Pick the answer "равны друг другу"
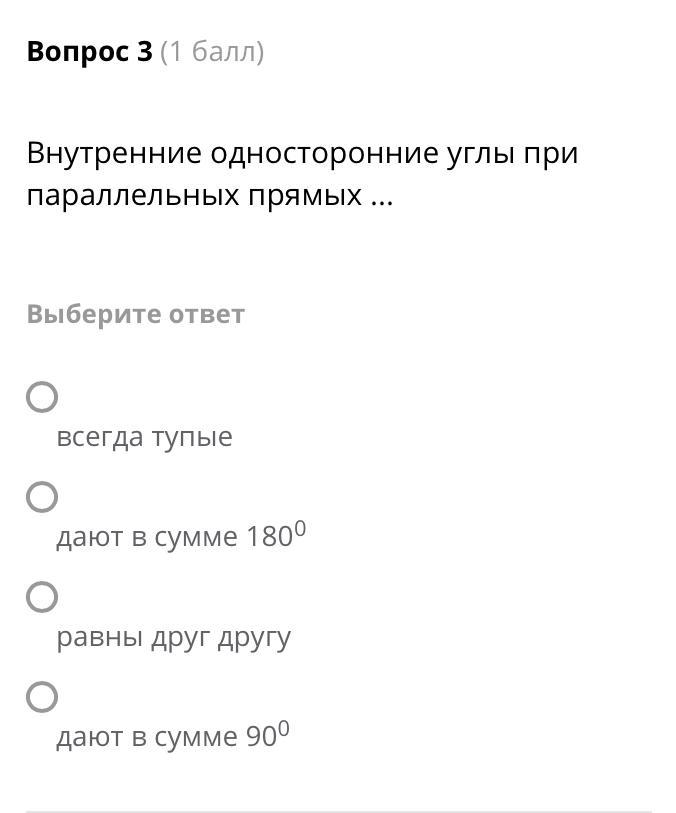This screenshot has height=813, width=676. coord(42,597)
